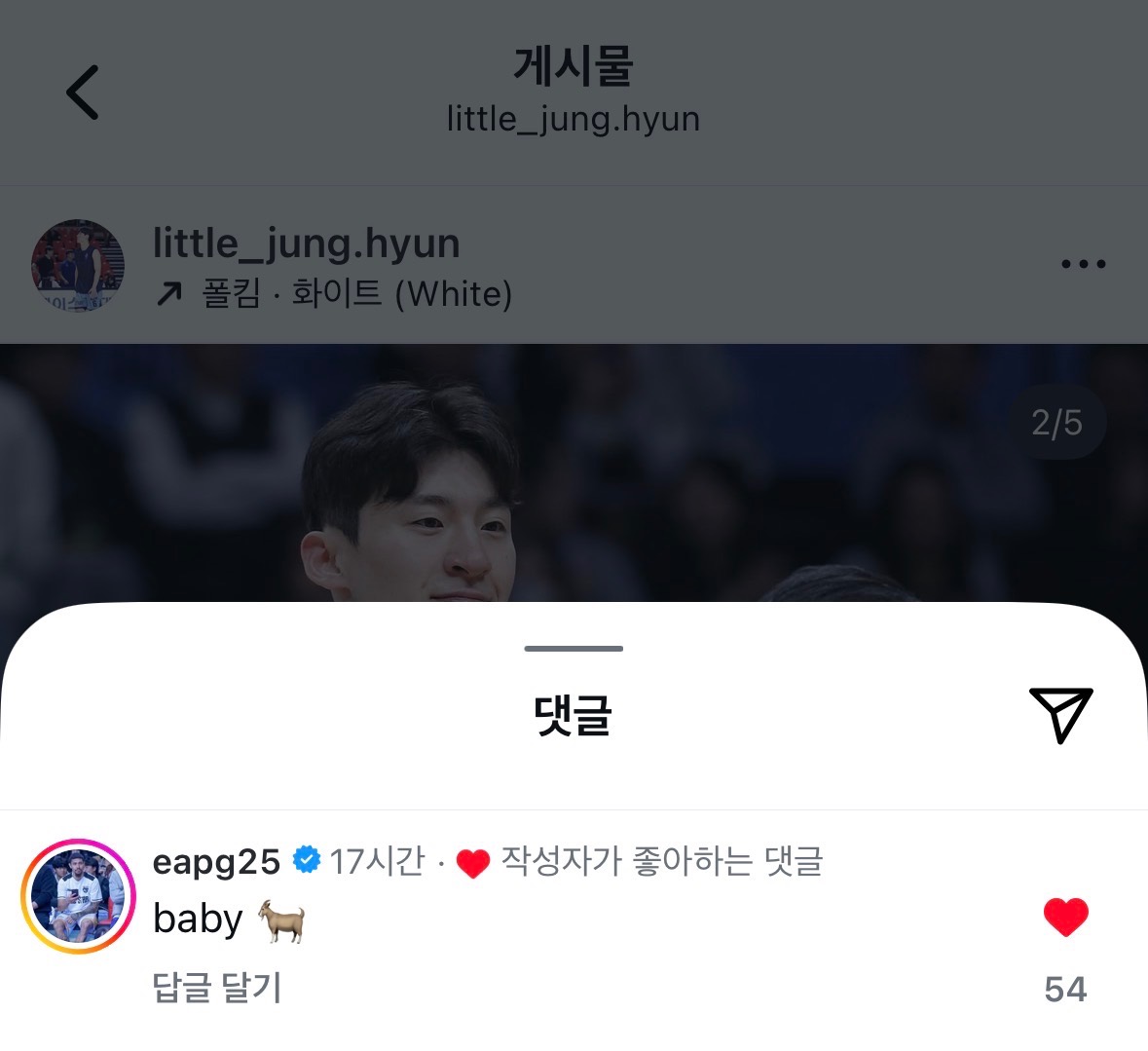
Task: Like eapg25's "baby" comment
Action: [1065, 918]
